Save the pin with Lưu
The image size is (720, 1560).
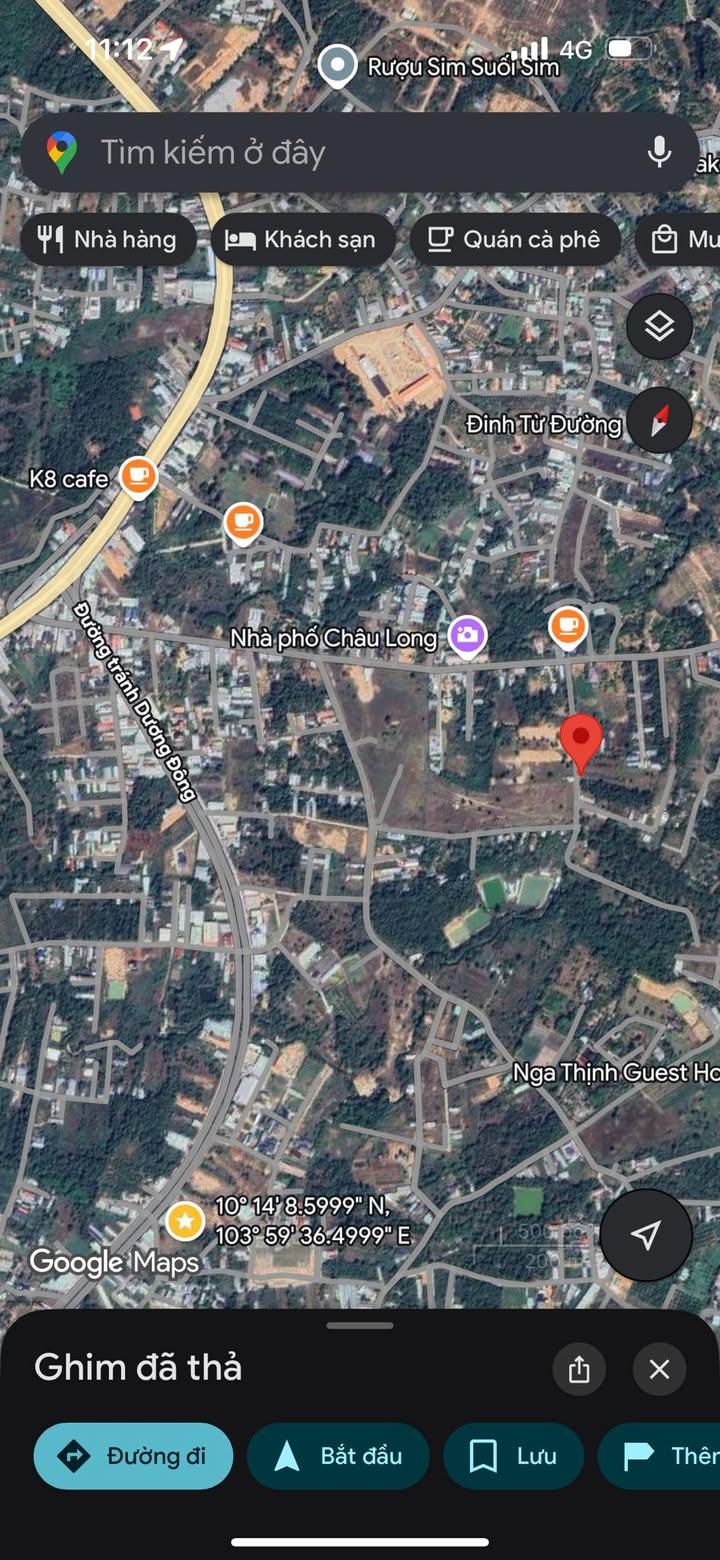[513, 1456]
